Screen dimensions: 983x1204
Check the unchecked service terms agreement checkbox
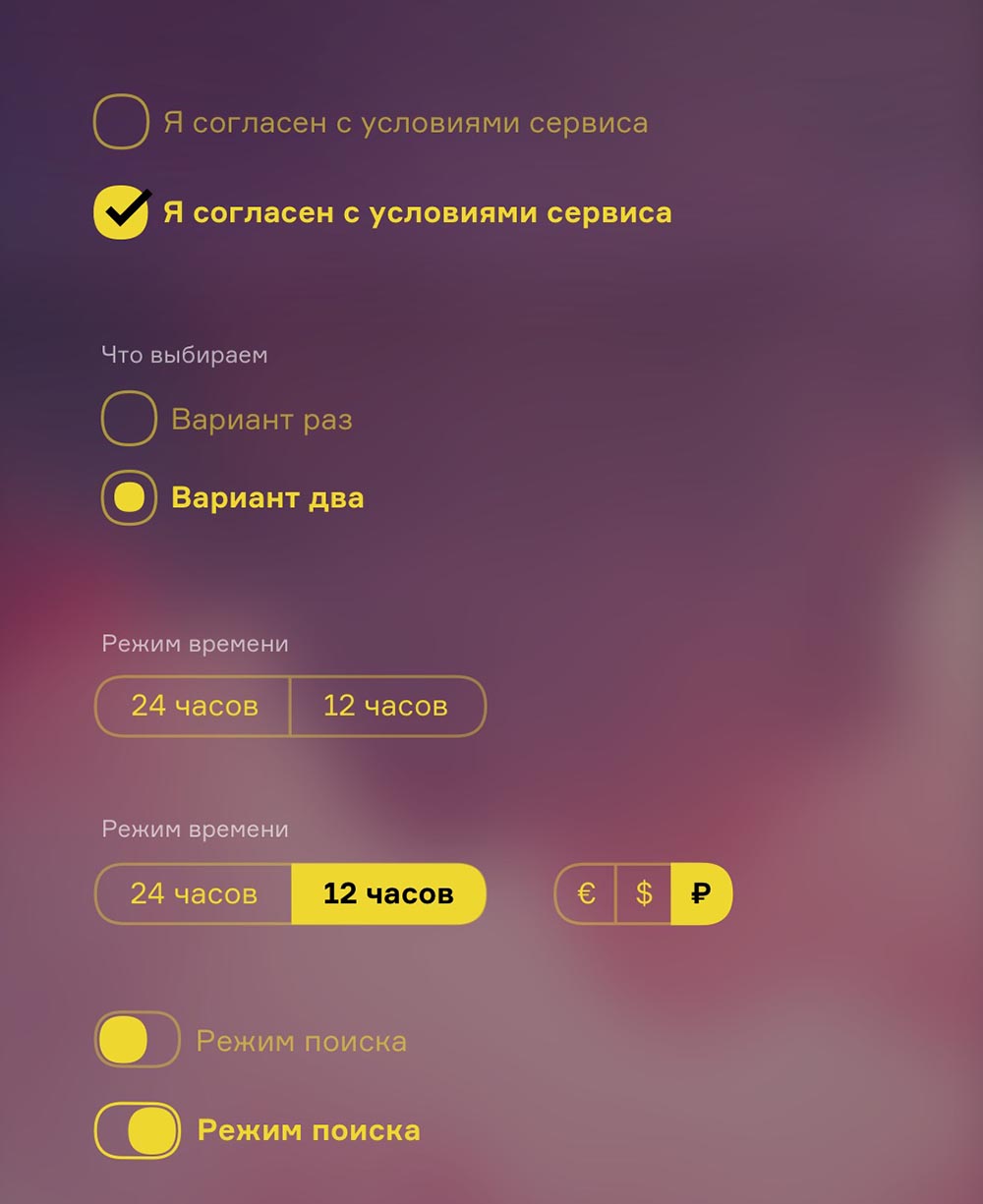(x=121, y=122)
